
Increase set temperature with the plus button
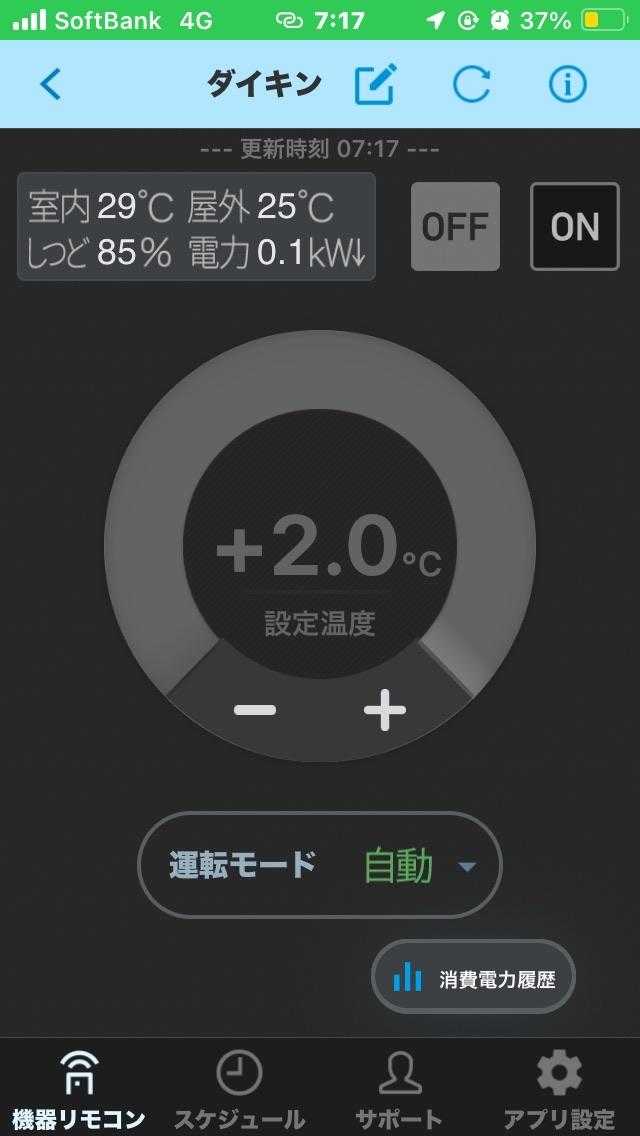click(x=385, y=709)
